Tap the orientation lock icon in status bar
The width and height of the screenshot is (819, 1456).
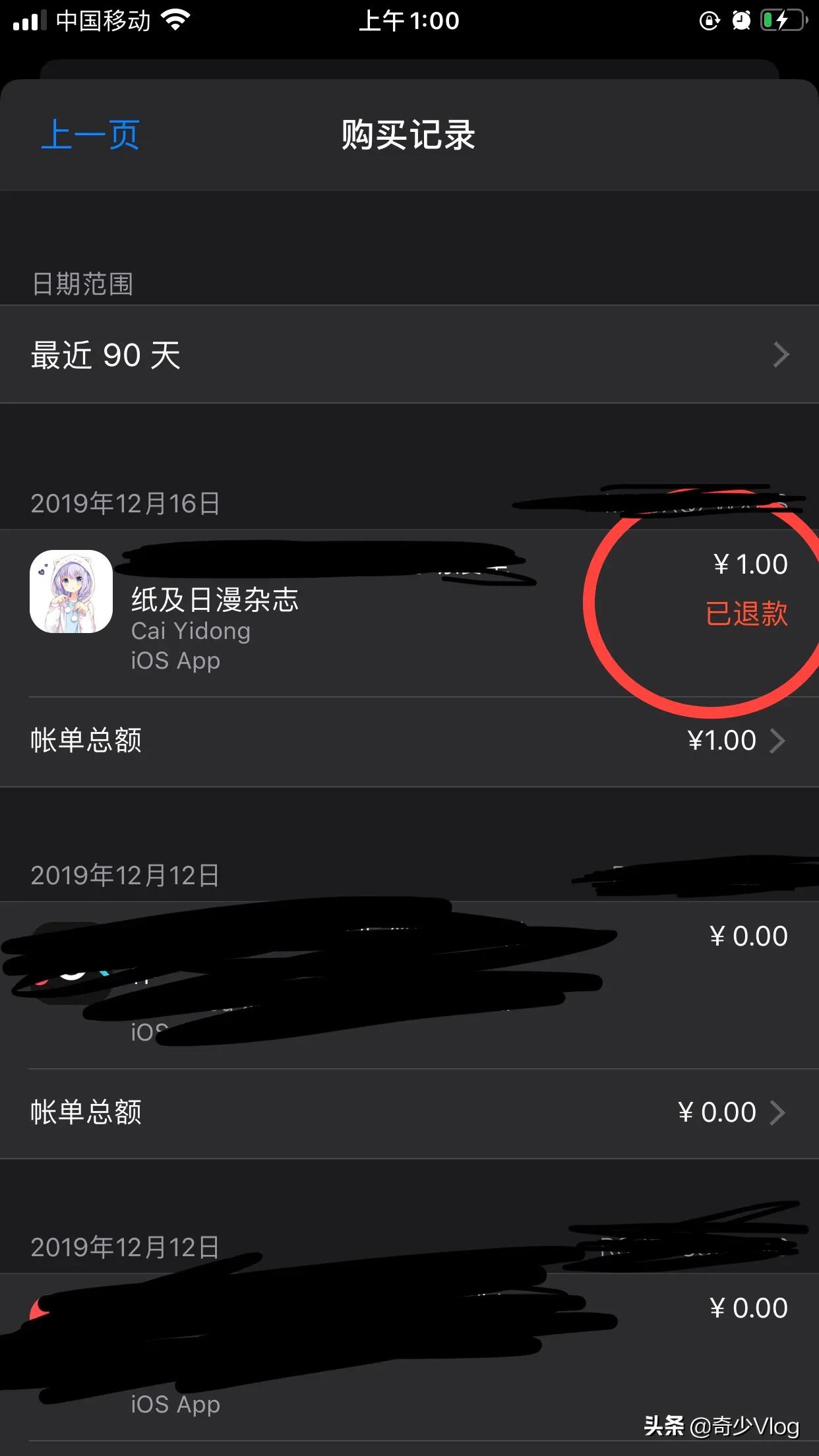click(x=710, y=22)
